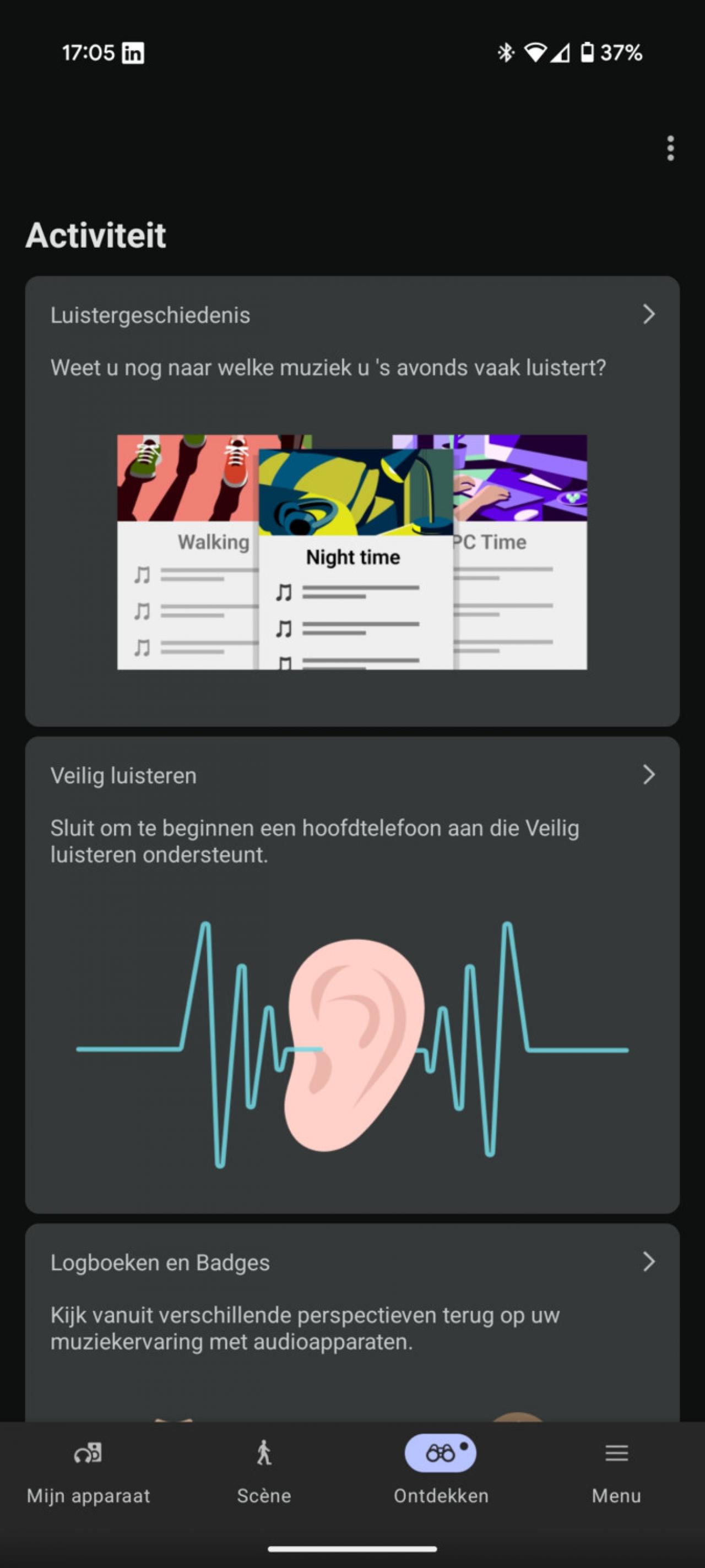Open the Veilig luisteren card
Image resolution: width=705 pixels, height=1568 pixels.
pyautogui.click(x=352, y=776)
